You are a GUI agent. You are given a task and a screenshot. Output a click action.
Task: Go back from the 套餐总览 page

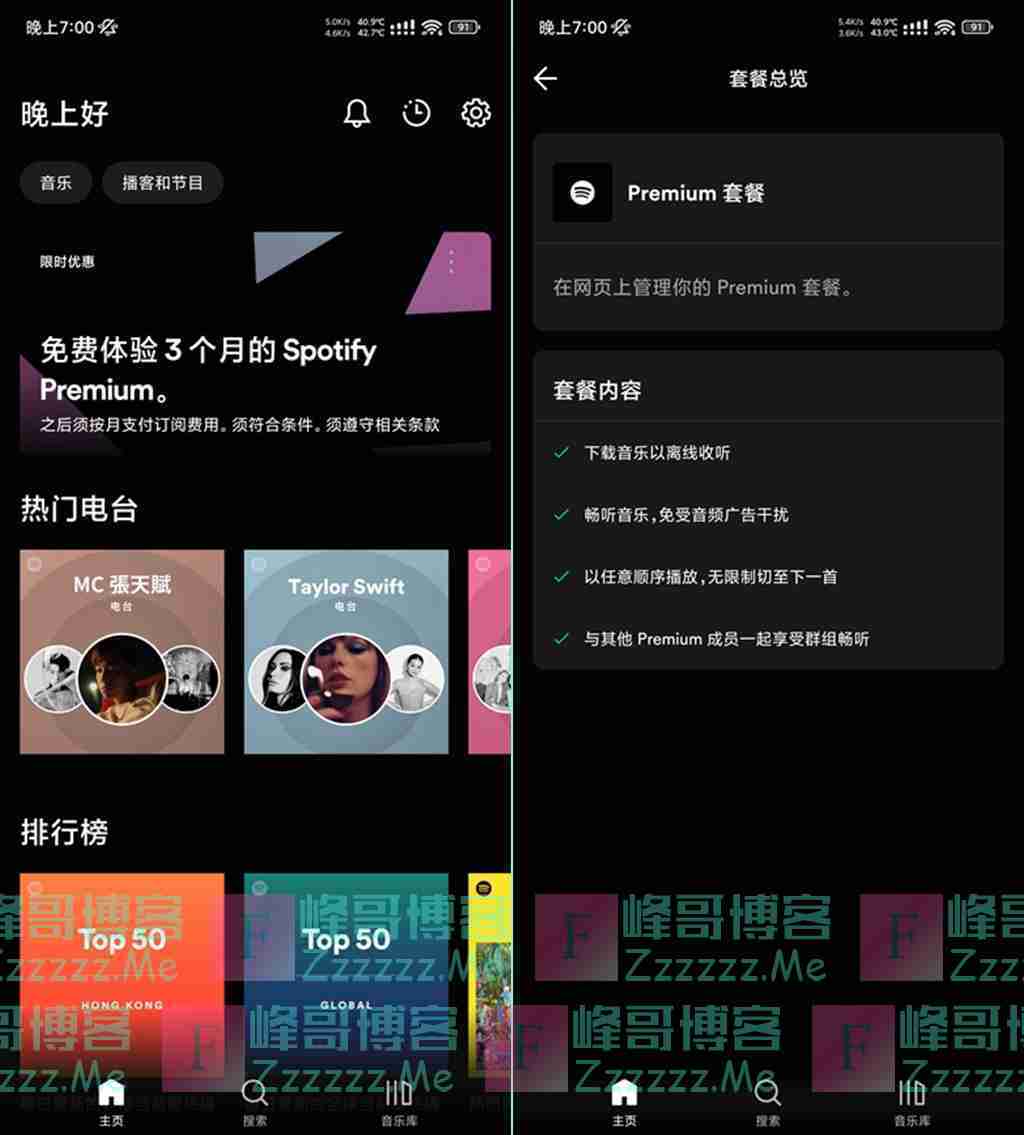tap(545, 79)
